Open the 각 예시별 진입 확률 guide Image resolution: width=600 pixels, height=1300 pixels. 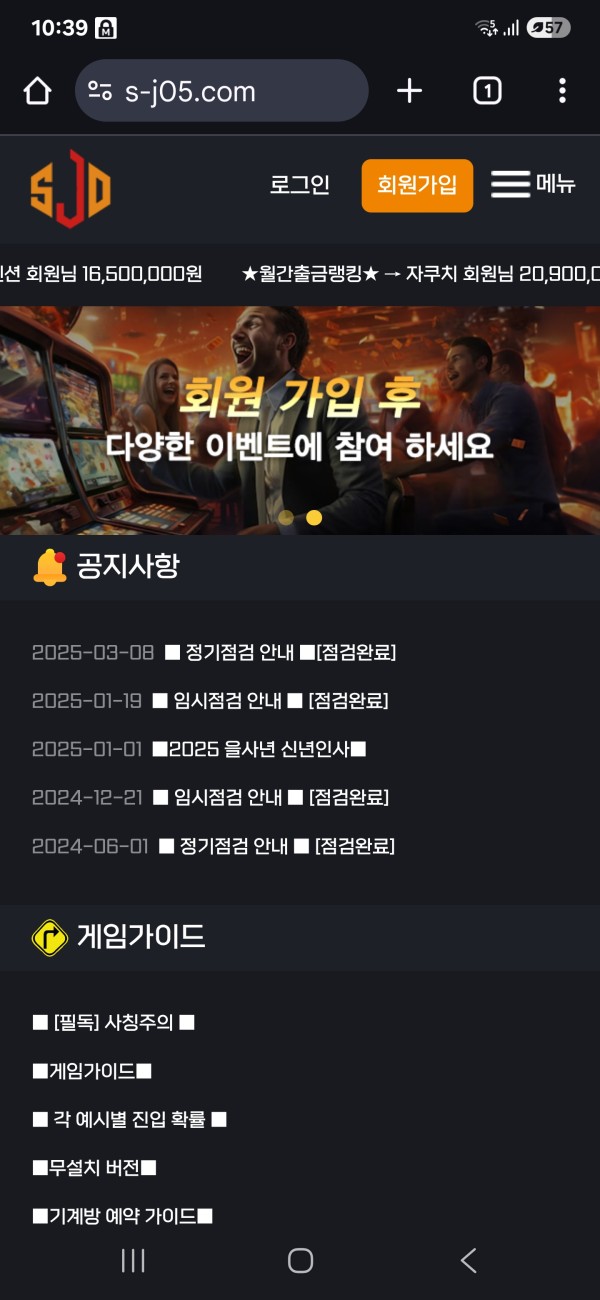point(130,1120)
